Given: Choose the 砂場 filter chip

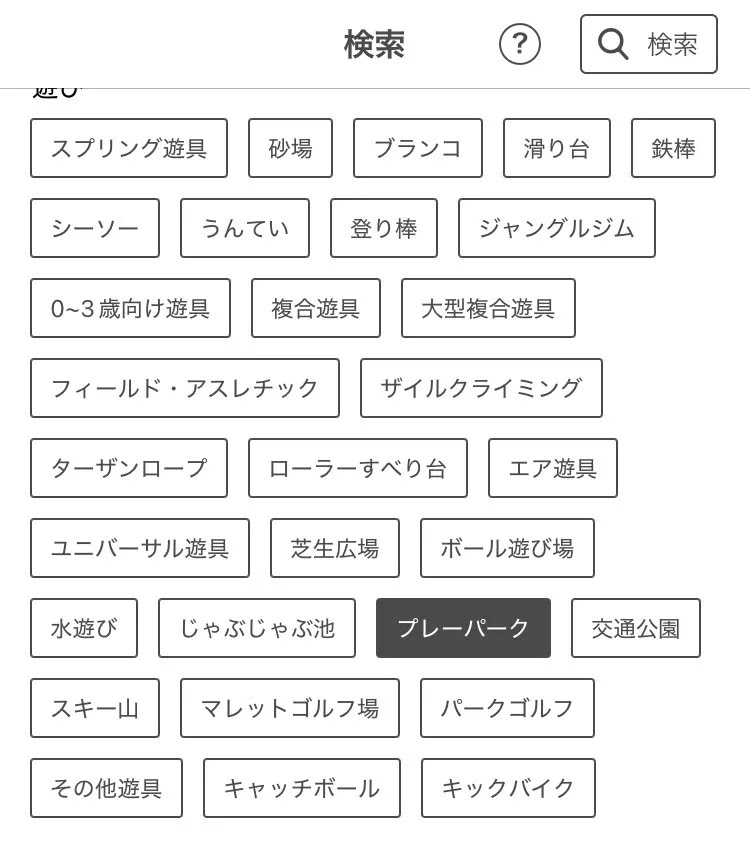Looking at the screenshot, I should pos(290,148).
